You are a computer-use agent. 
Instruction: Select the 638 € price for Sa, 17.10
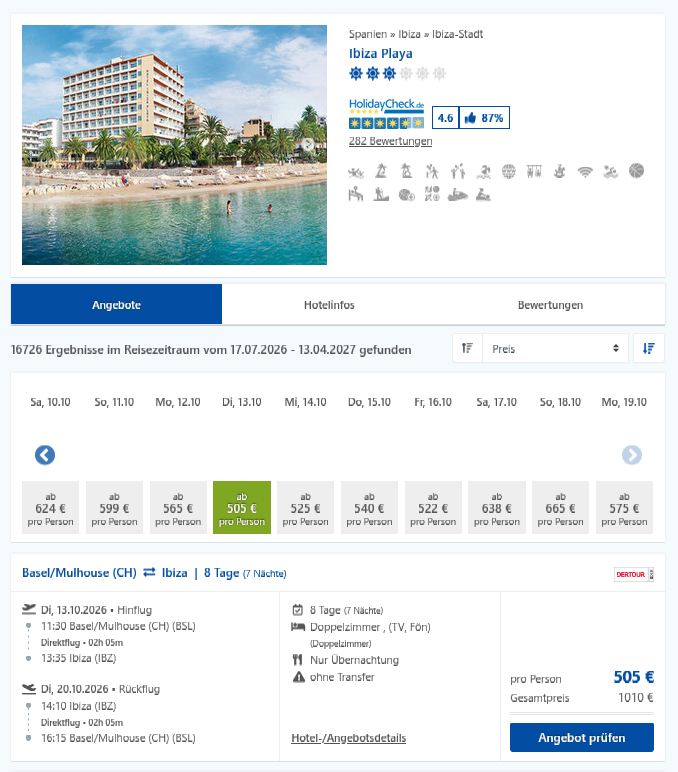[x=497, y=508]
